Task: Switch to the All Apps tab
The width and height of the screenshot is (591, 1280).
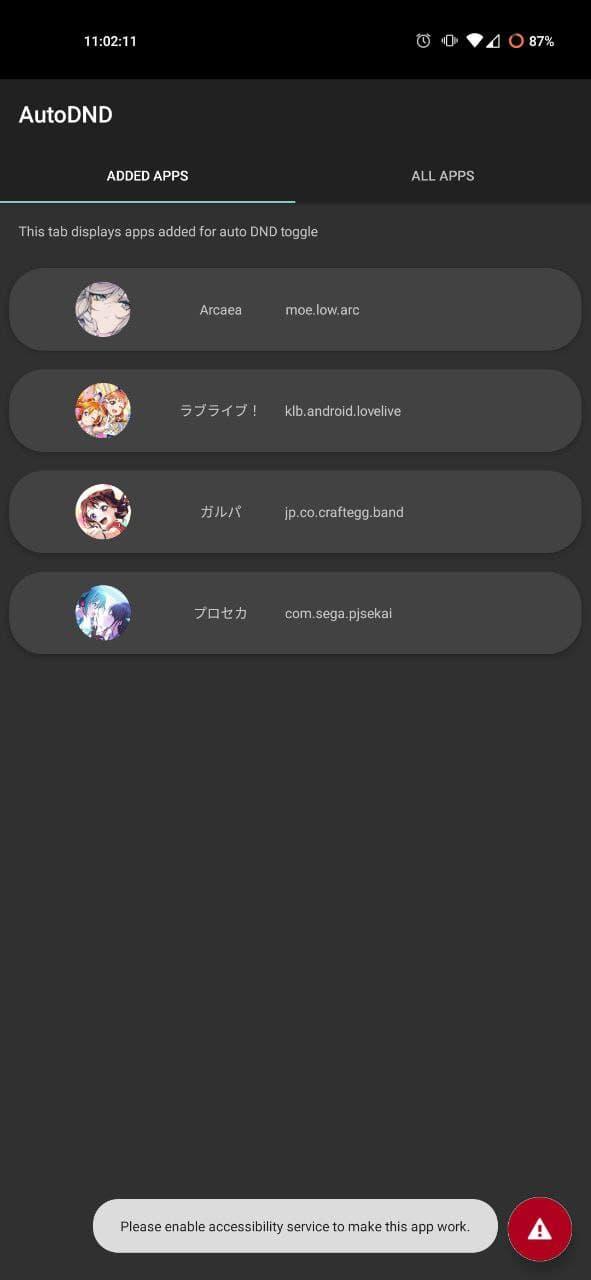Action: pyautogui.click(x=443, y=176)
